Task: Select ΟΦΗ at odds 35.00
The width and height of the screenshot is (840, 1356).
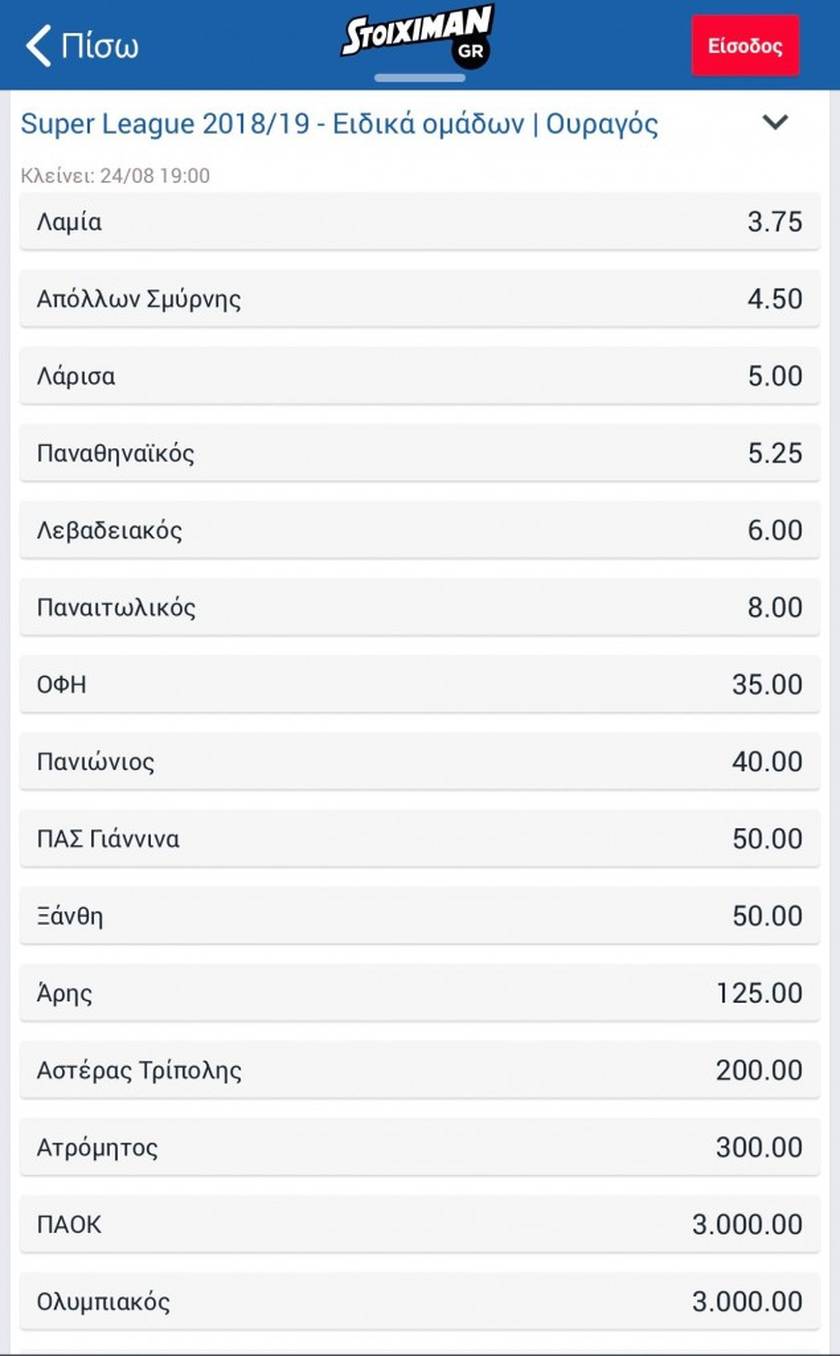Action: (x=420, y=684)
